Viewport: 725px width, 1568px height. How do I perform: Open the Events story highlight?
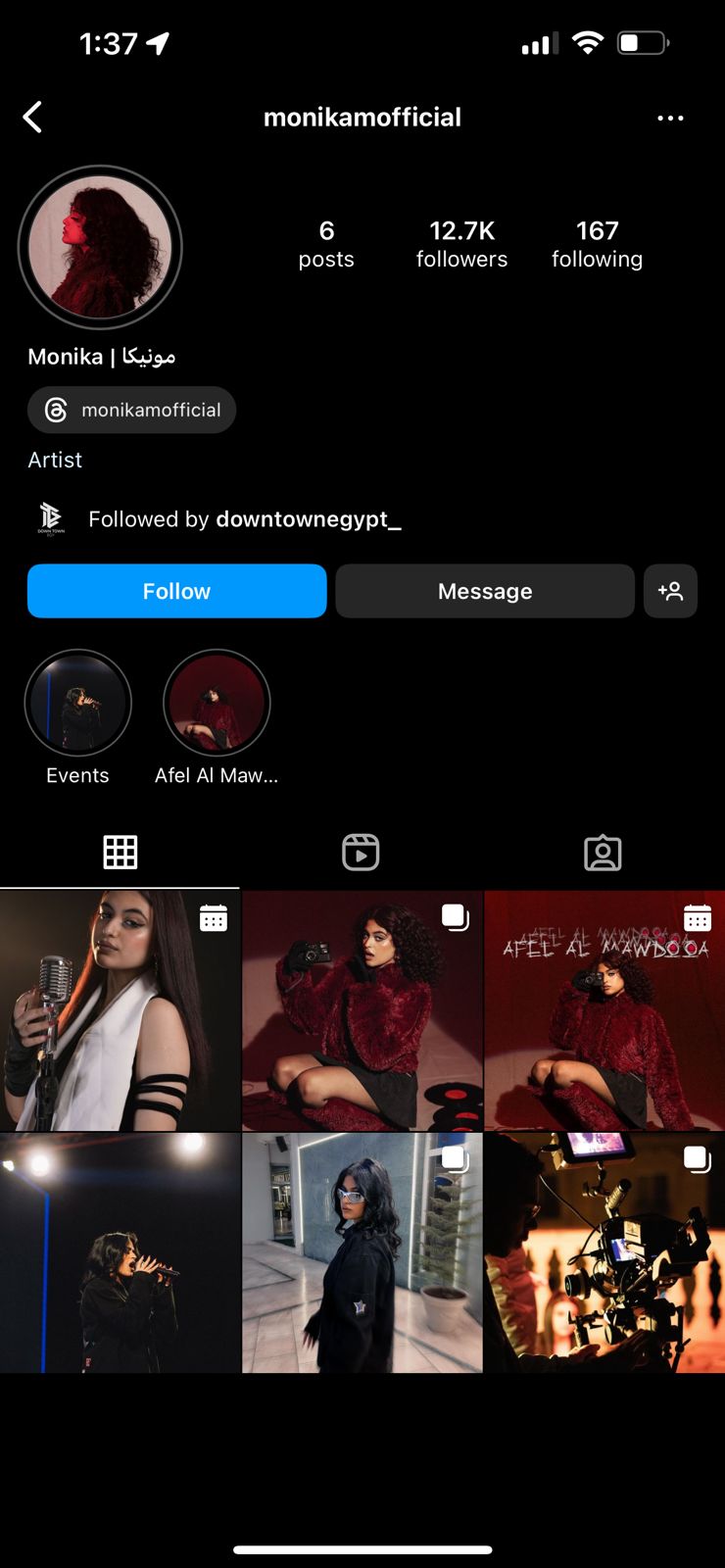point(77,704)
